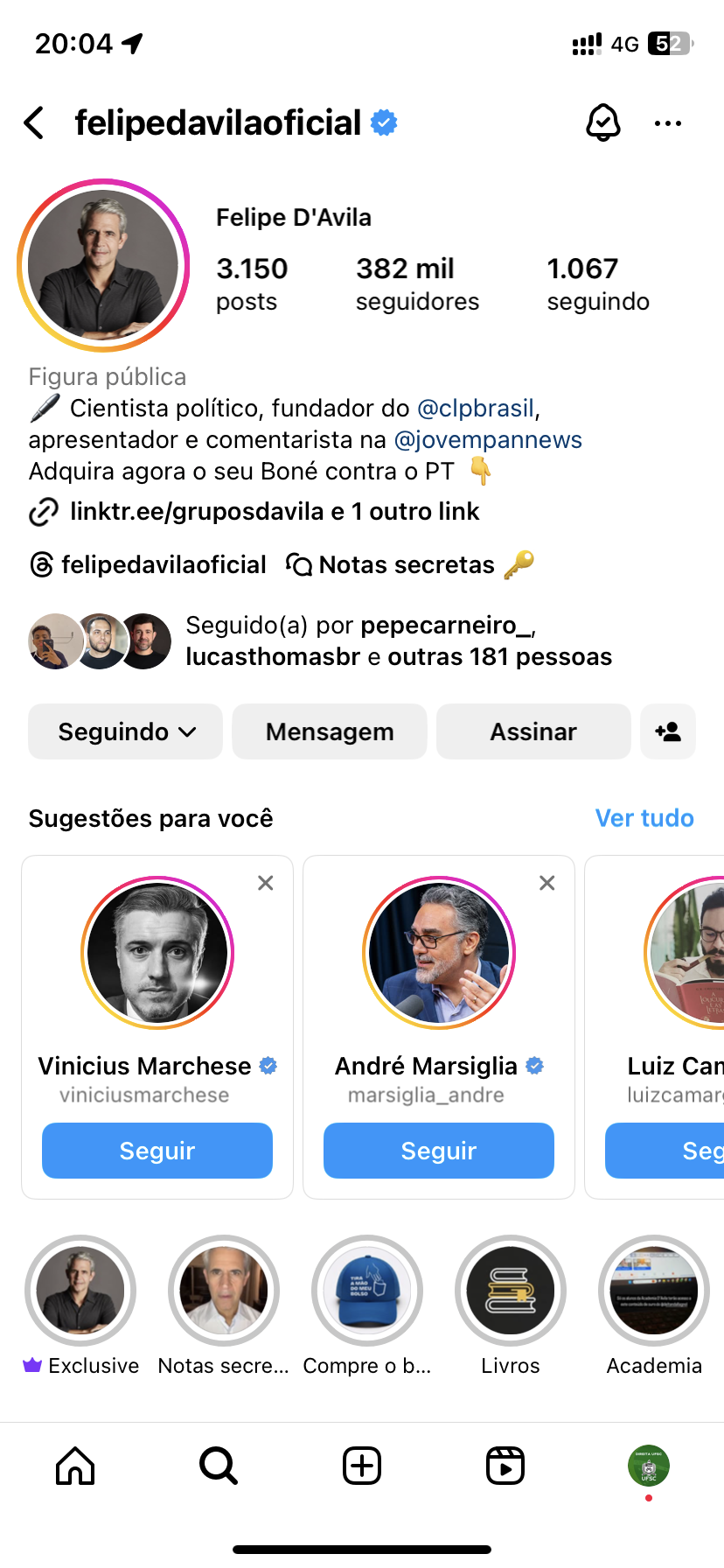Switch to the Search tab
The width and height of the screenshot is (724, 1568).
pos(218,1466)
